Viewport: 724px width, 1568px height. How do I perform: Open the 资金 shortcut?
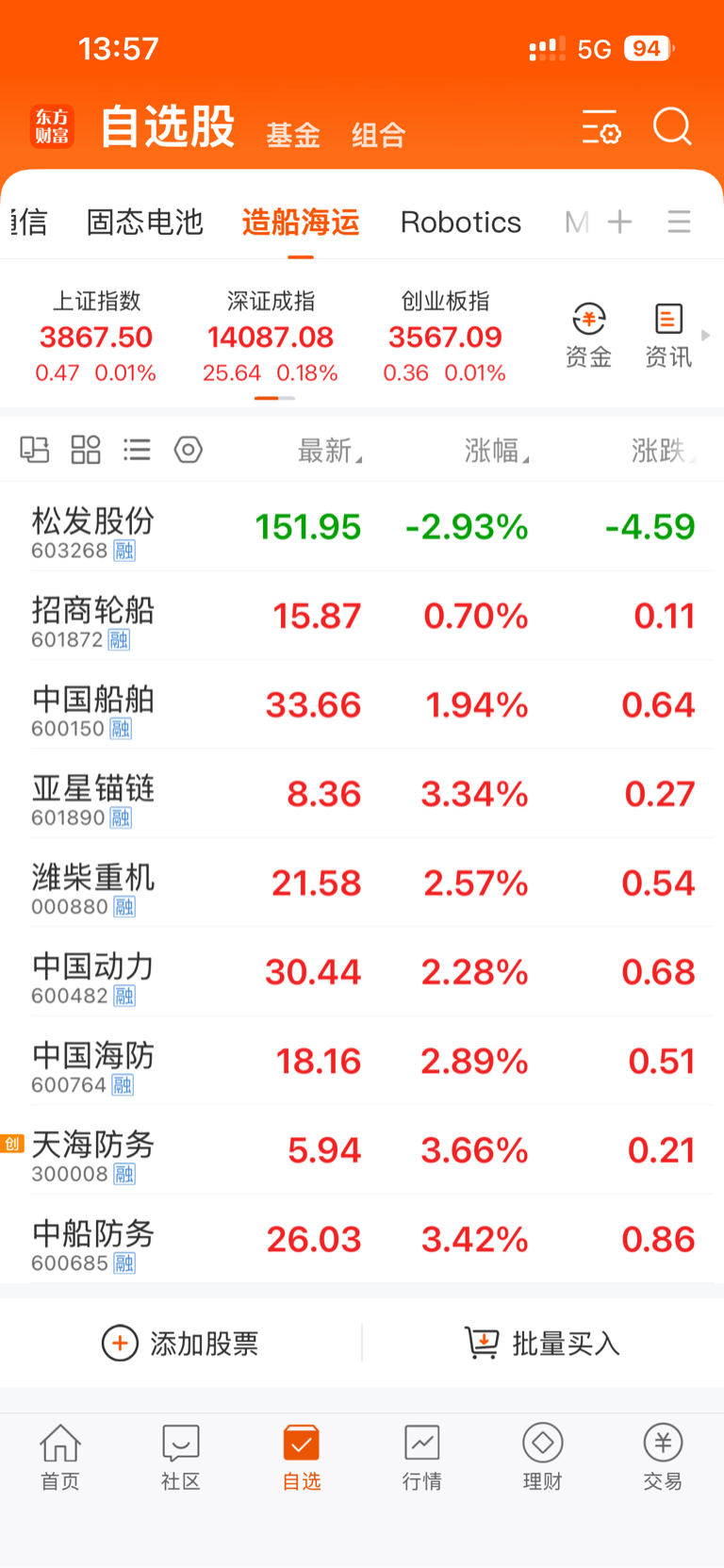coord(588,336)
